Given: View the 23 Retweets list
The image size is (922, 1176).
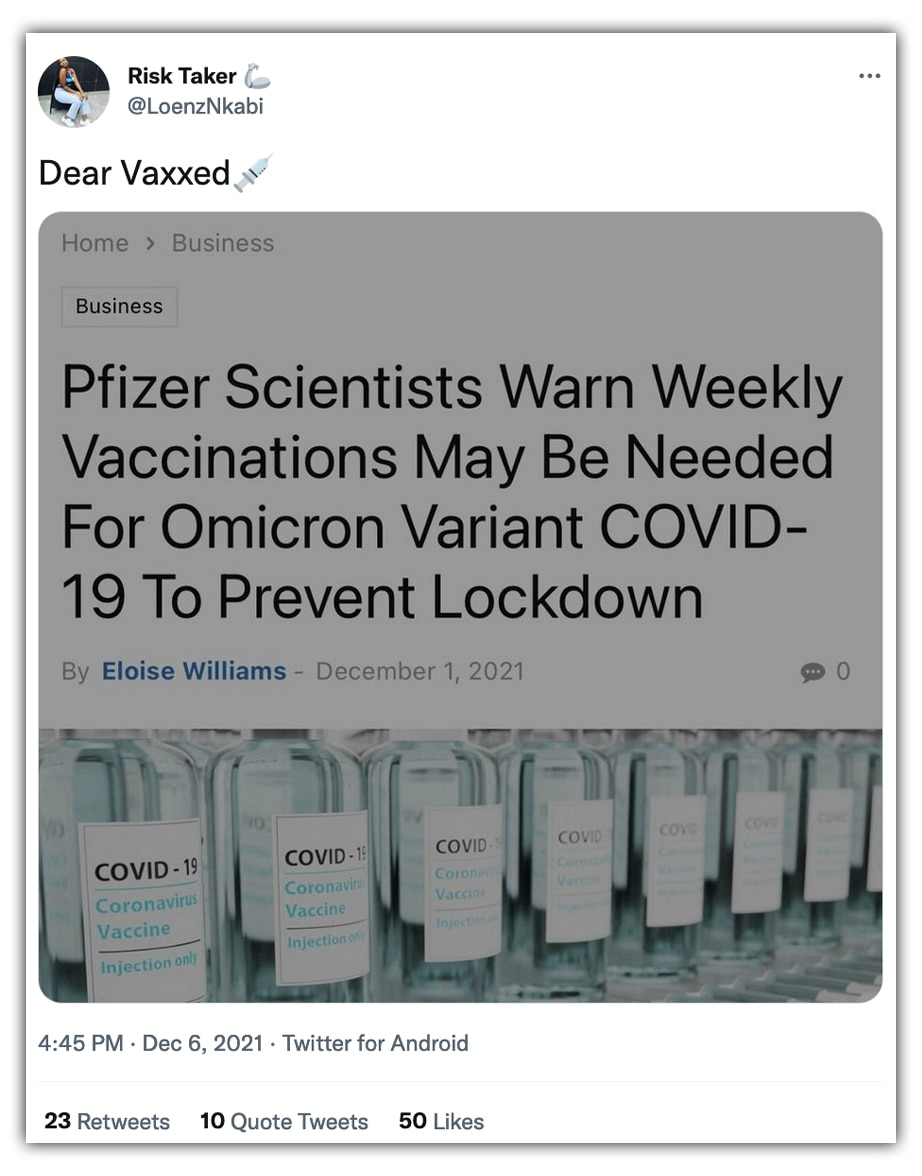Looking at the screenshot, I should (x=107, y=1121).
